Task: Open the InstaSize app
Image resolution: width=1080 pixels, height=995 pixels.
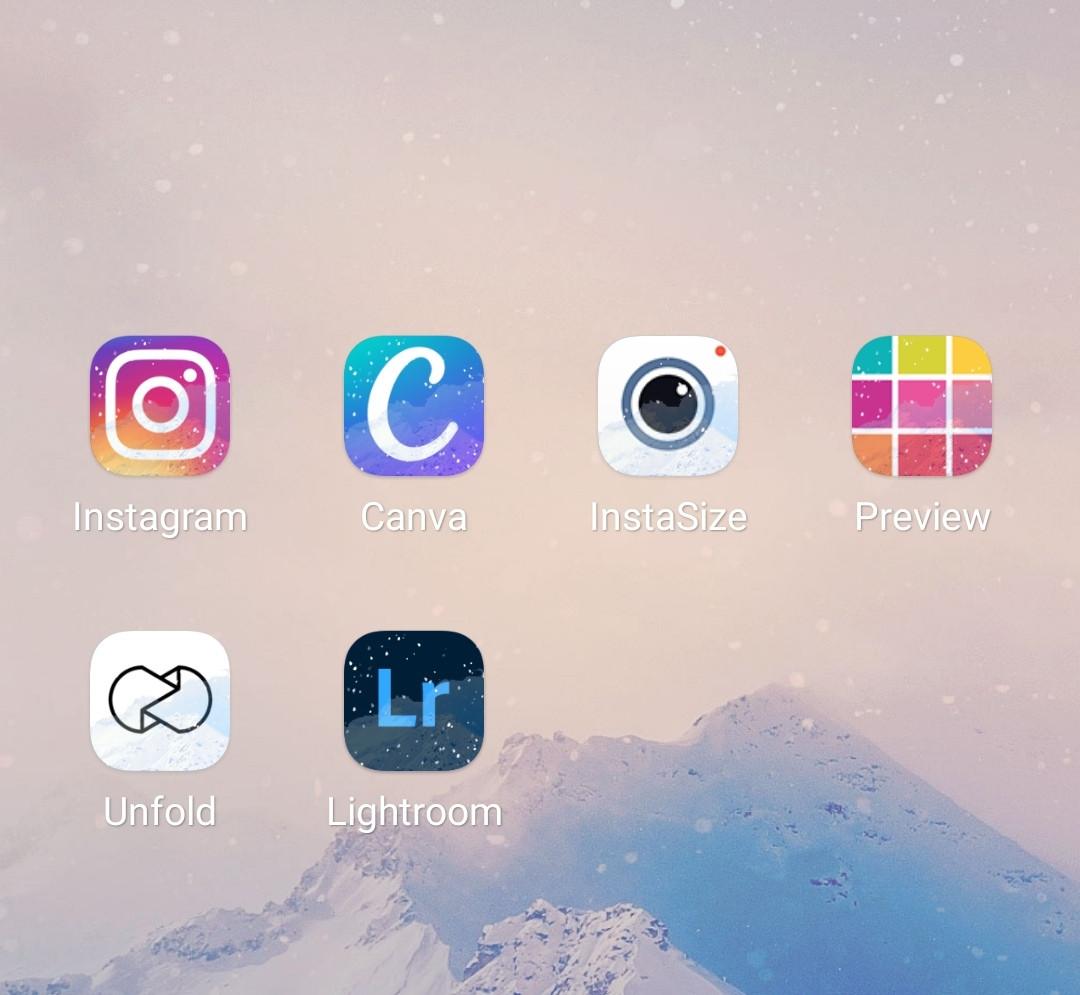Action: pos(668,405)
